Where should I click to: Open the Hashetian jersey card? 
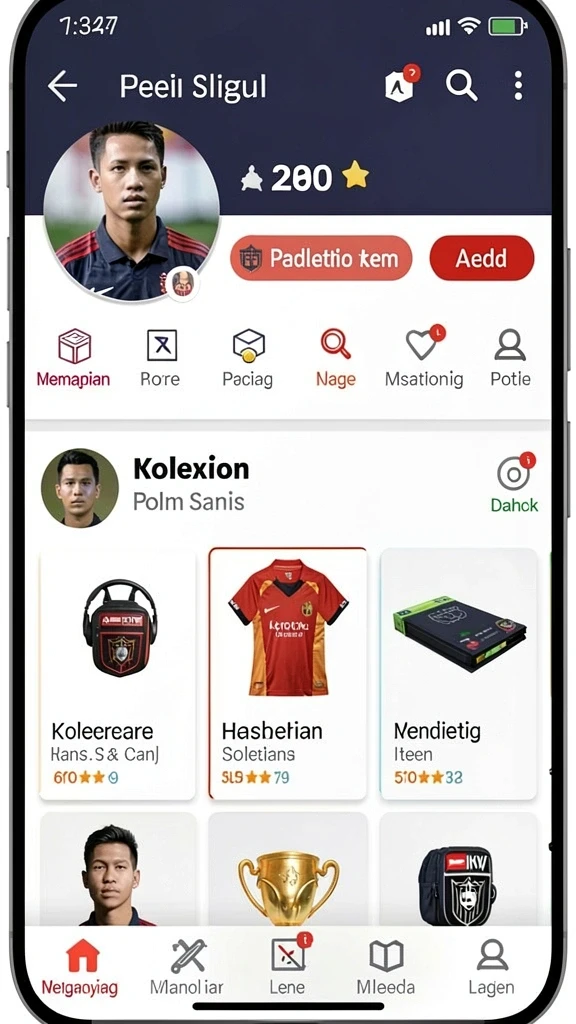pos(287,674)
